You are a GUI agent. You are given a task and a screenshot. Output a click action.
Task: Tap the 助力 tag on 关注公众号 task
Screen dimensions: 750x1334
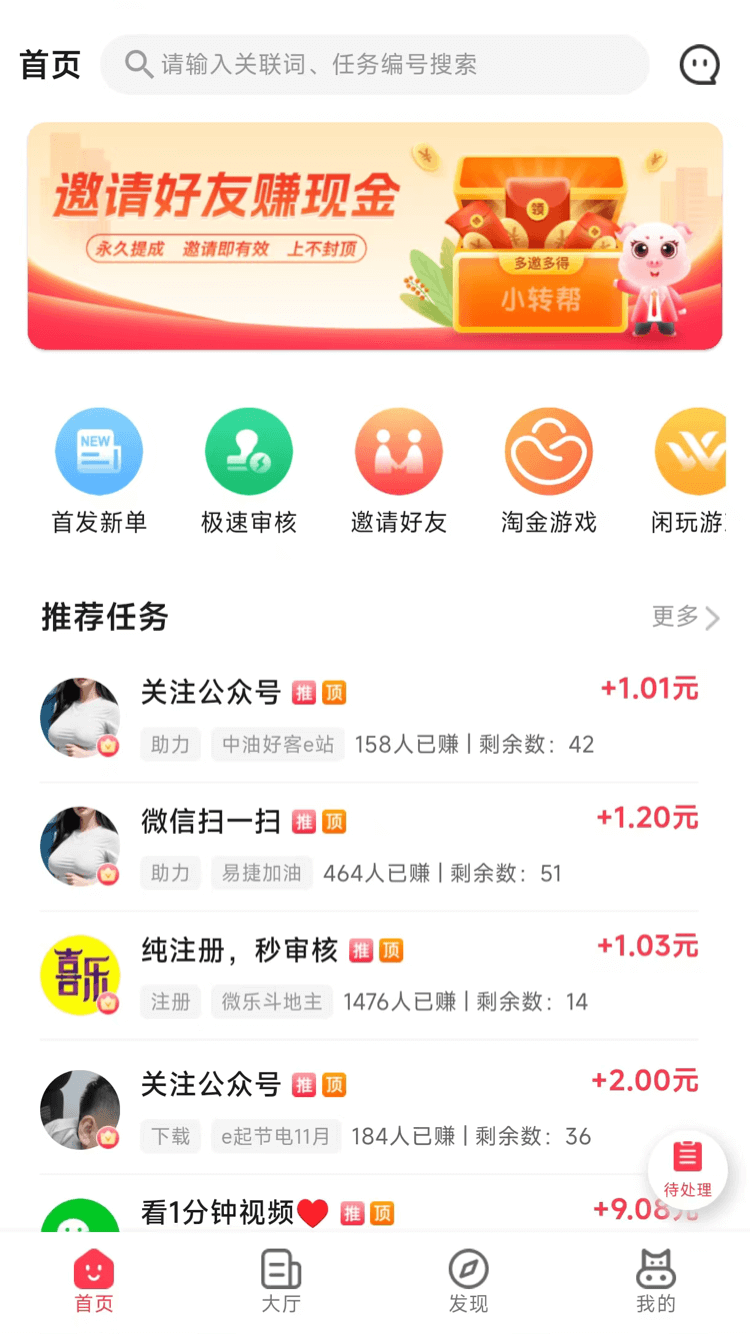170,745
